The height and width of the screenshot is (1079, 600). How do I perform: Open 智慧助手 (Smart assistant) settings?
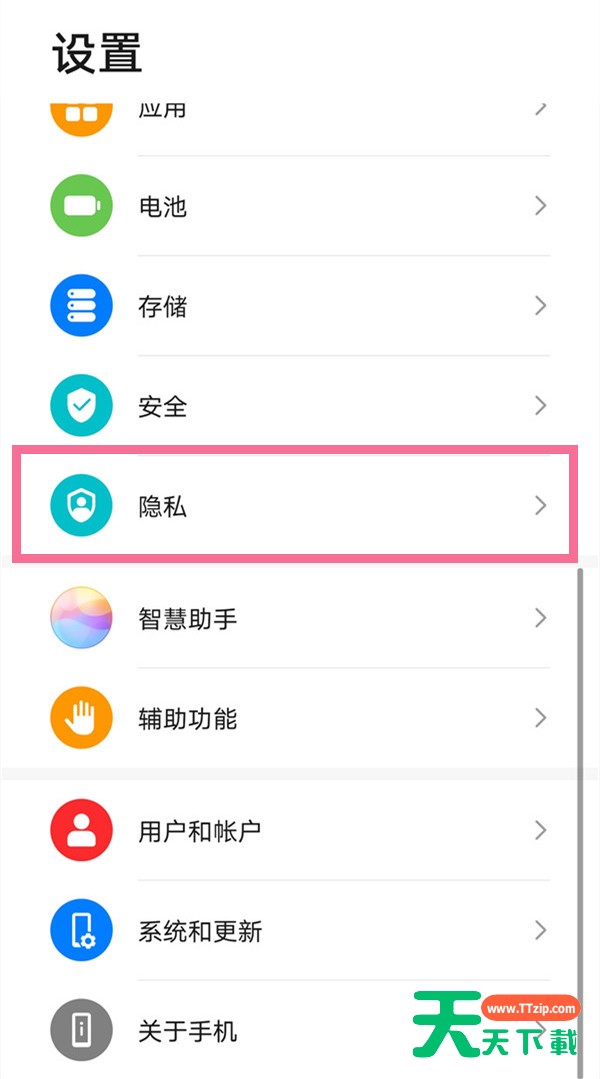[300, 618]
